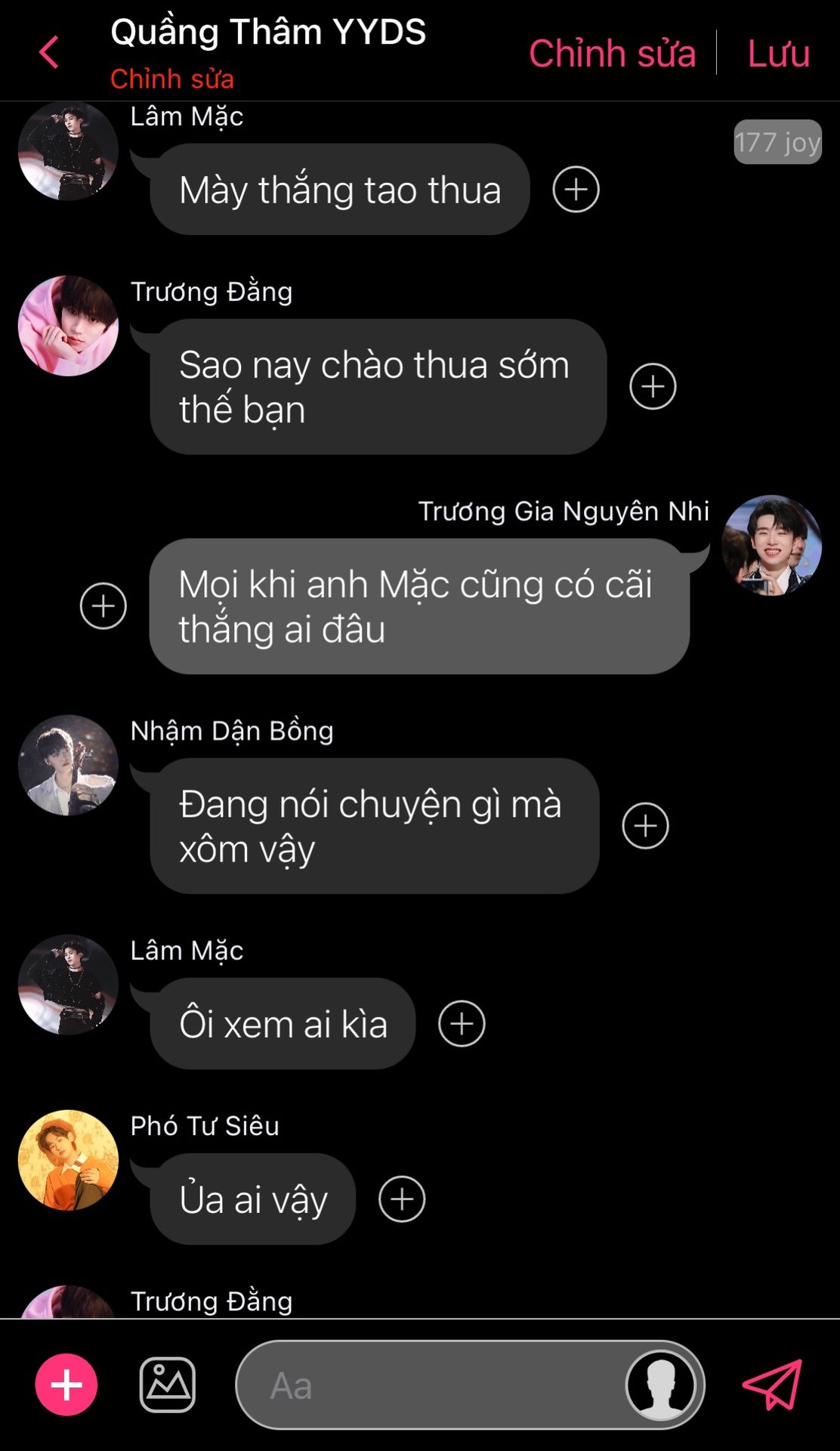Tap the Chỉnh sửa button in header
840x1451 pixels.
612,54
